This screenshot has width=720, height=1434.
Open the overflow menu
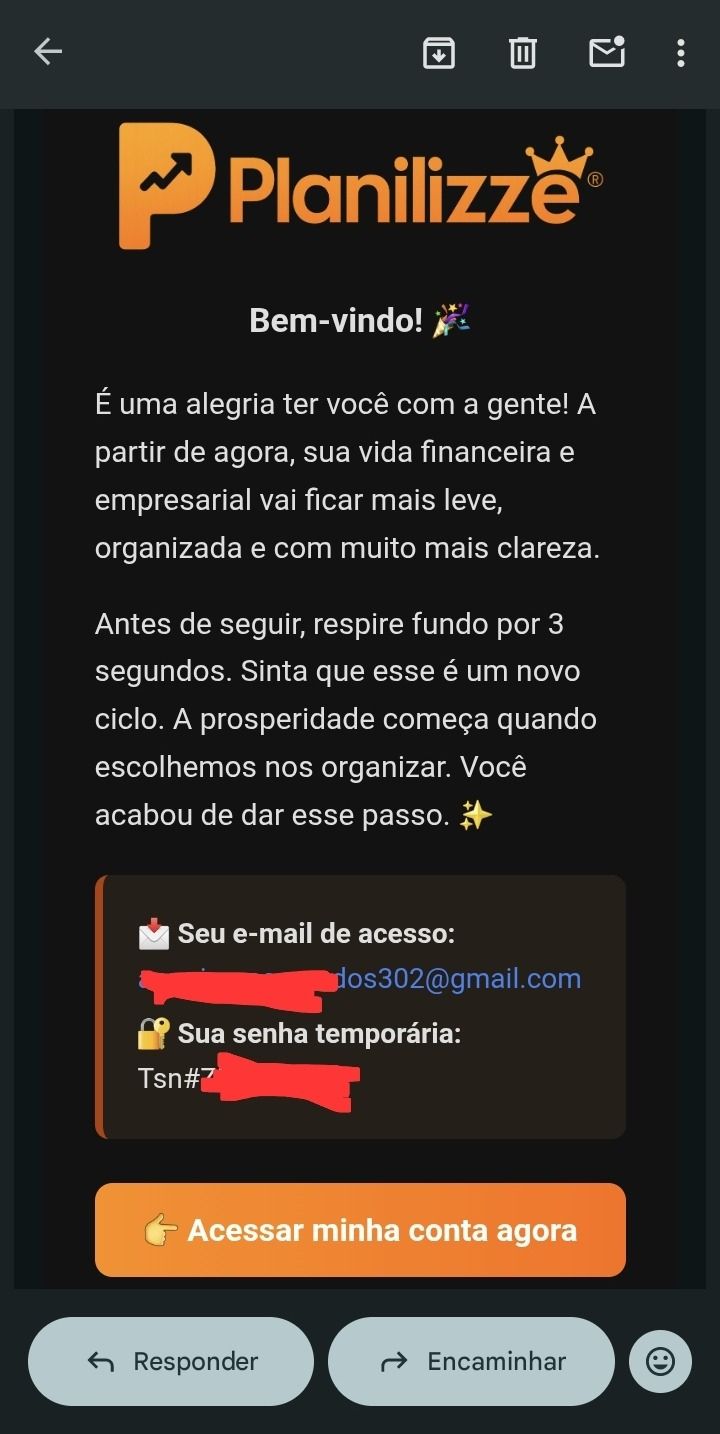(x=681, y=53)
